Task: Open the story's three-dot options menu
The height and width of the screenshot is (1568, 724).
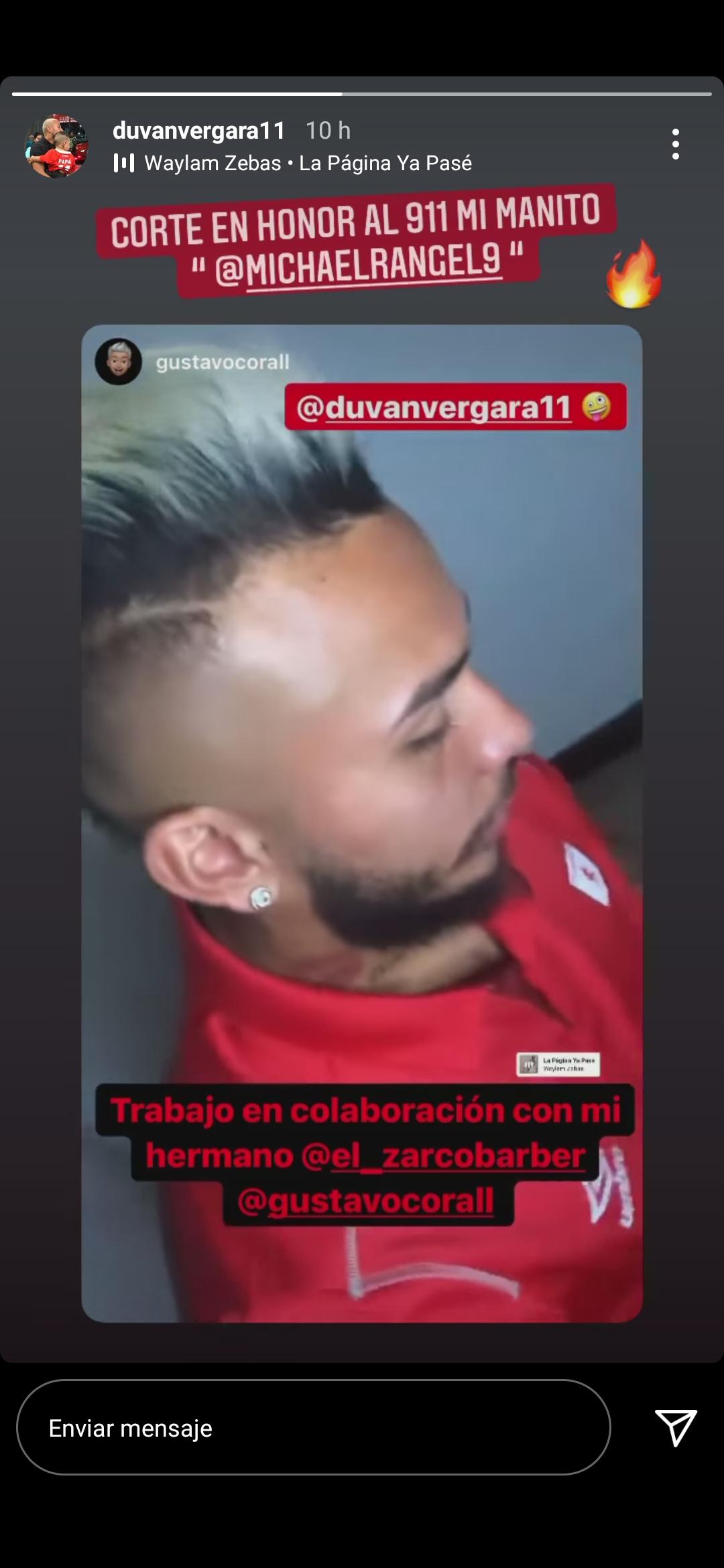Action: 675,144
